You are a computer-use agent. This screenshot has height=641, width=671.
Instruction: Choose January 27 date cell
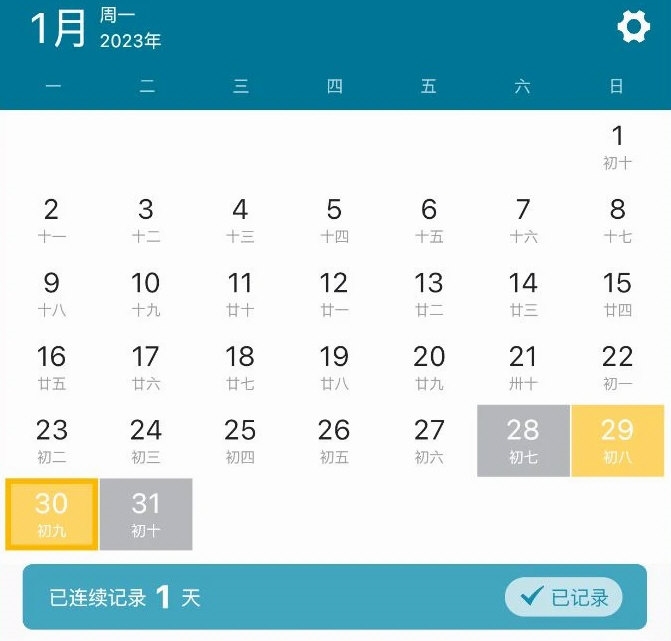429,440
